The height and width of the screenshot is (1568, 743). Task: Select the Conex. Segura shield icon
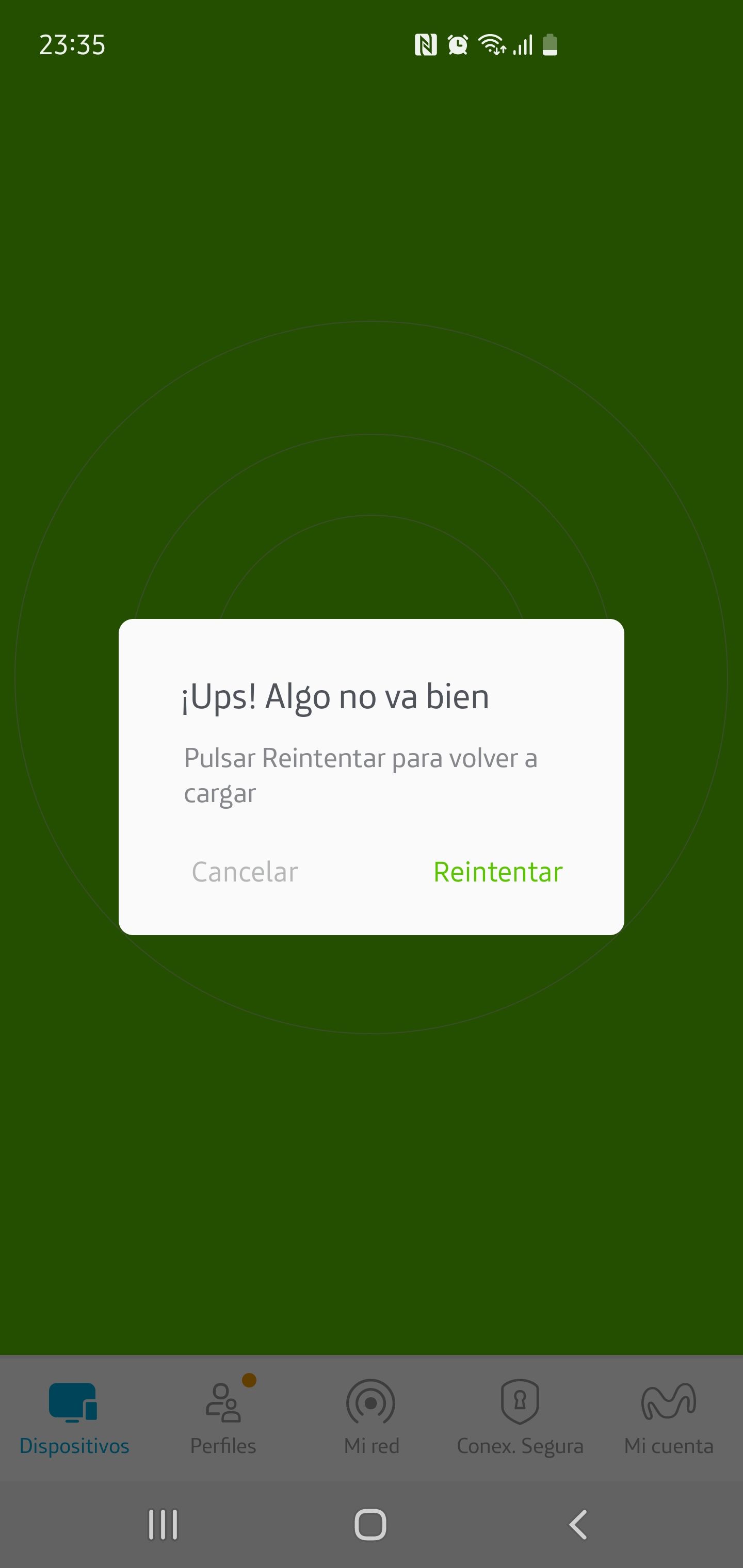520,1403
